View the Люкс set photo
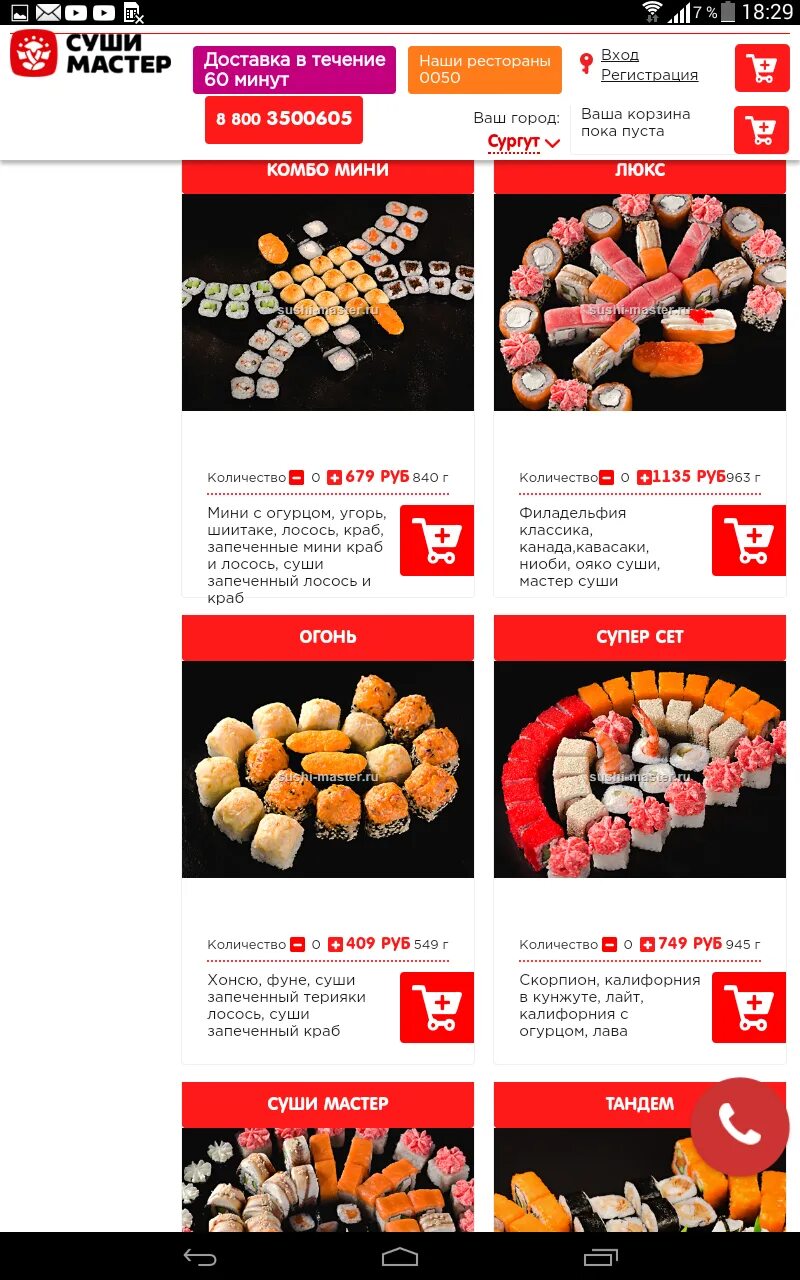This screenshot has width=800, height=1280. 640,302
